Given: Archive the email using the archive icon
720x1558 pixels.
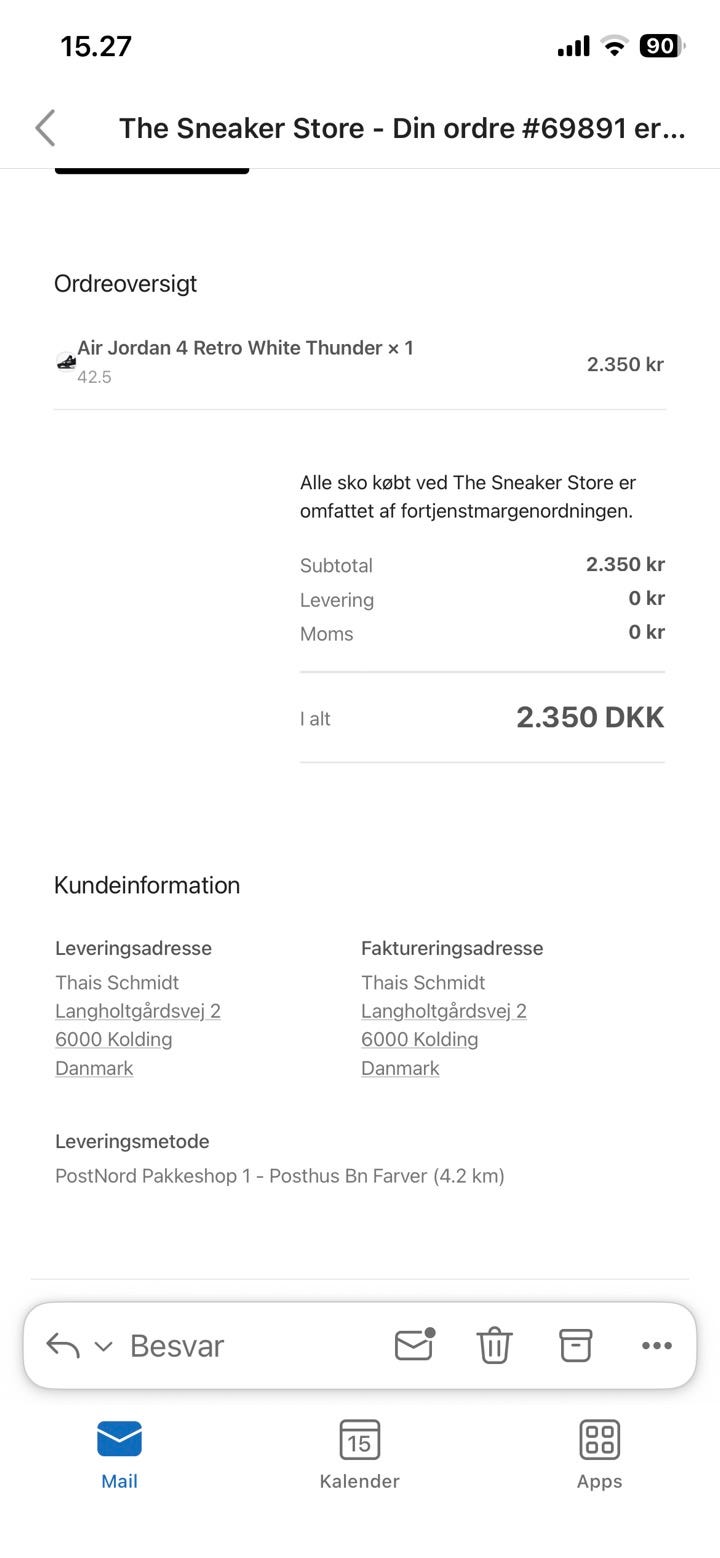Looking at the screenshot, I should tap(576, 1345).
